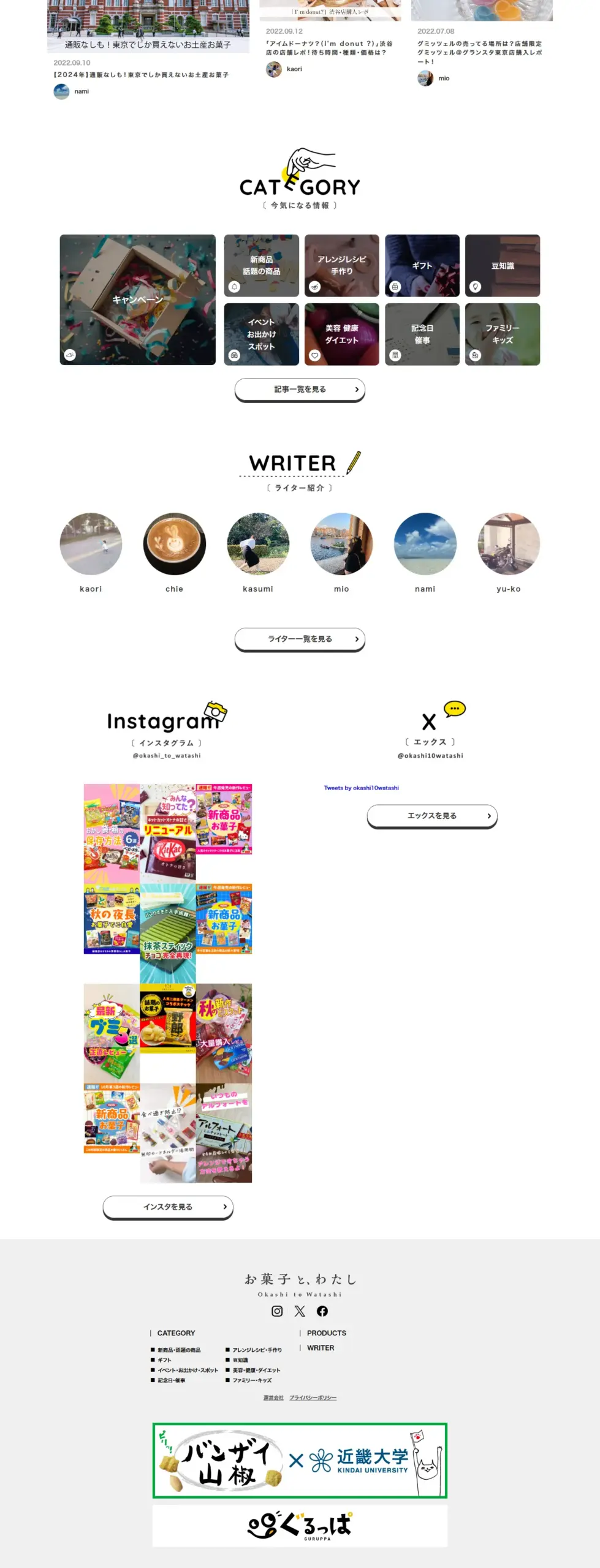Open the バンザイ山椒 × 近畿大学 banner
The image size is (600, 1568).
(300, 1460)
